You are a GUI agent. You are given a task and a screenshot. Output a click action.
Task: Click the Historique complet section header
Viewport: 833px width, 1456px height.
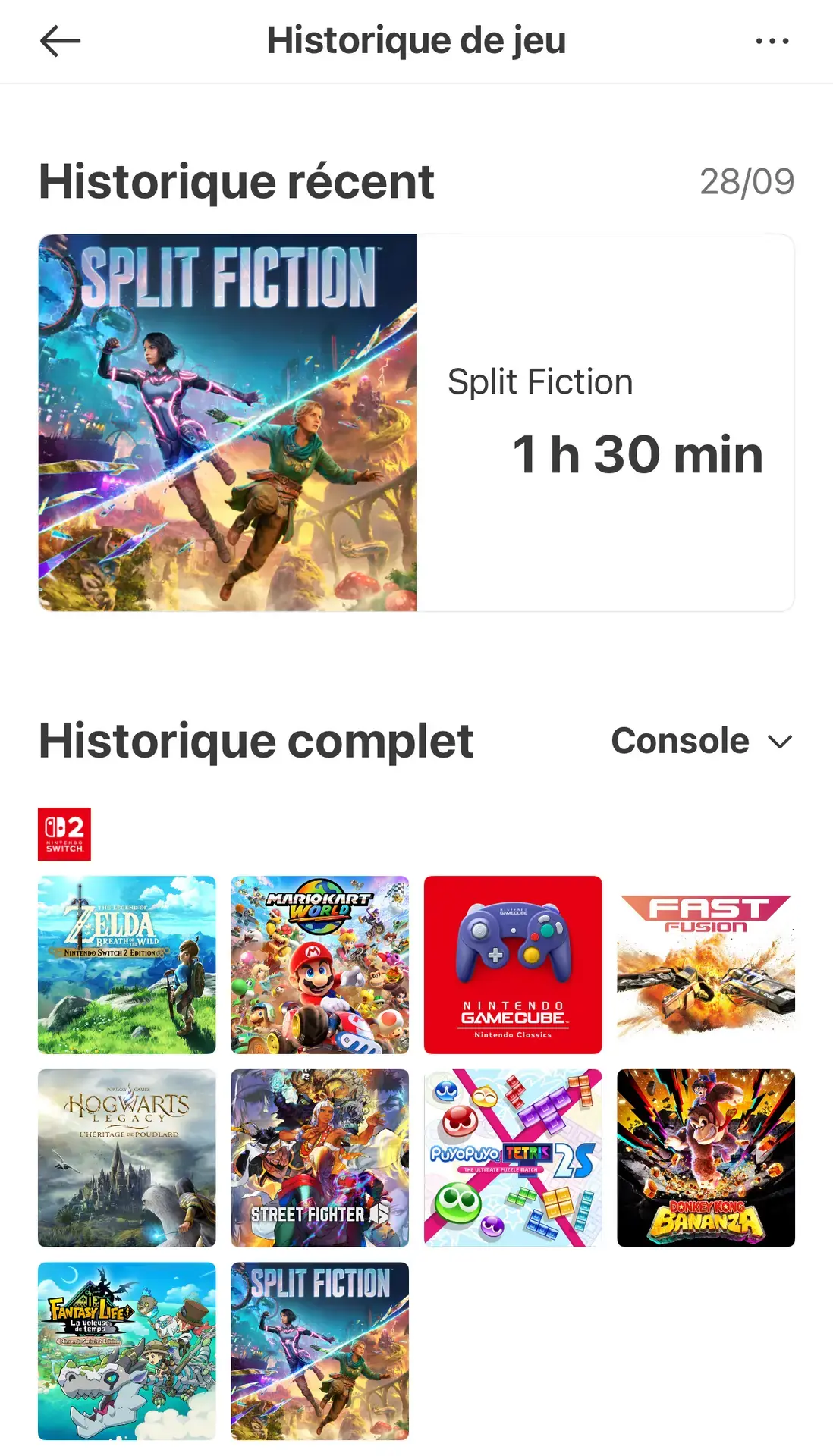[256, 741]
